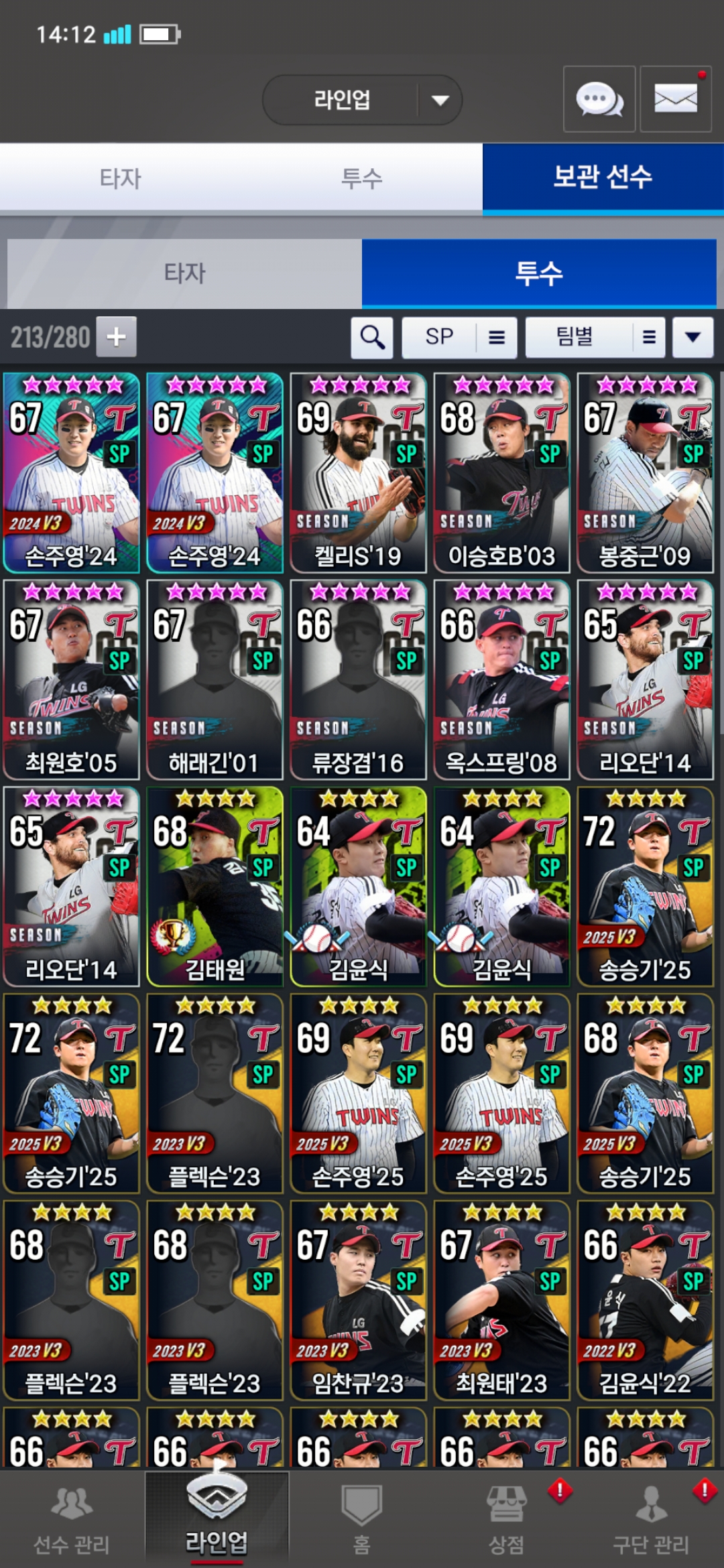Image resolution: width=724 pixels, height=1568 pixels.
Task: Expand the down-arrow filter options button
Action: pos(692,336)
